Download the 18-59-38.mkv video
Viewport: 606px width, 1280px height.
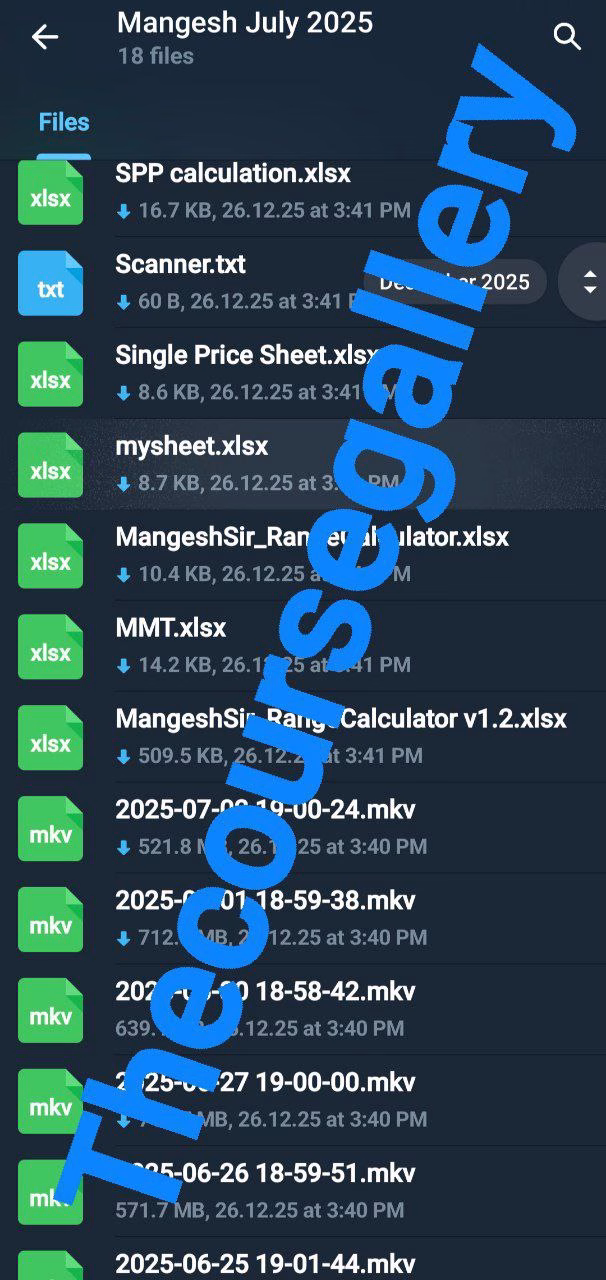[50, 920]
